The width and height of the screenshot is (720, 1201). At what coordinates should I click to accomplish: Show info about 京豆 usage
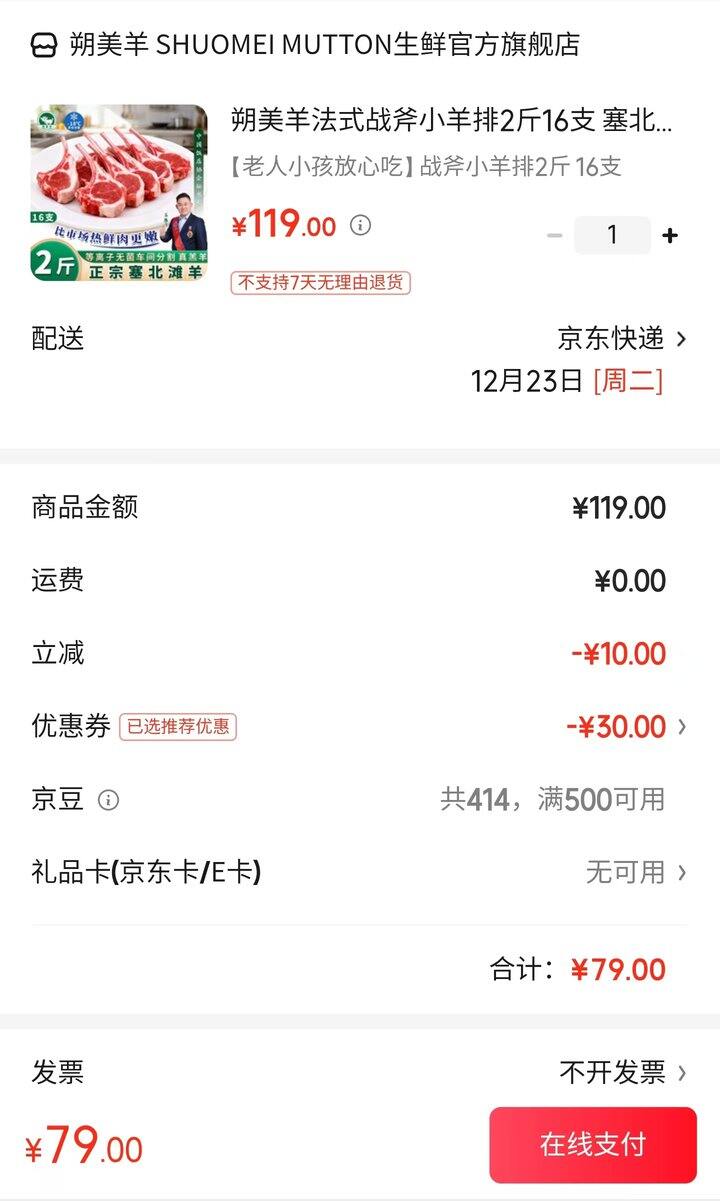(x=108, y=800)
